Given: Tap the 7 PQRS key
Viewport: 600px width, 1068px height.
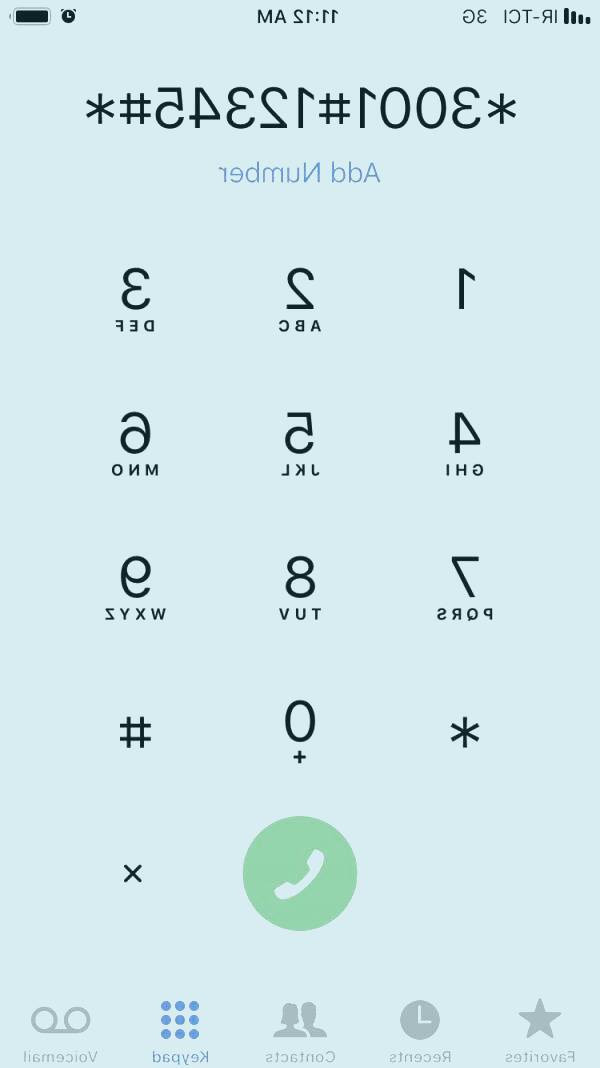Looking at the screenshot, I should [464, 587].
